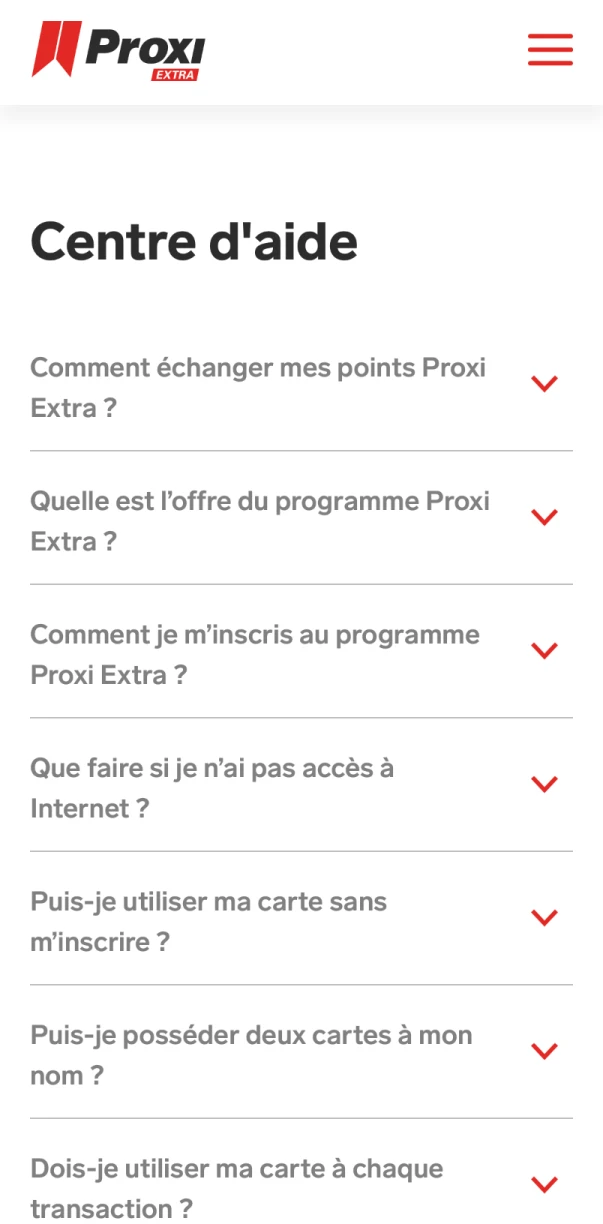Expand "Que faire si je n'ai pas accès à Internet ?"
Viewport: 603px width, 1224px height.
[544, 784]
